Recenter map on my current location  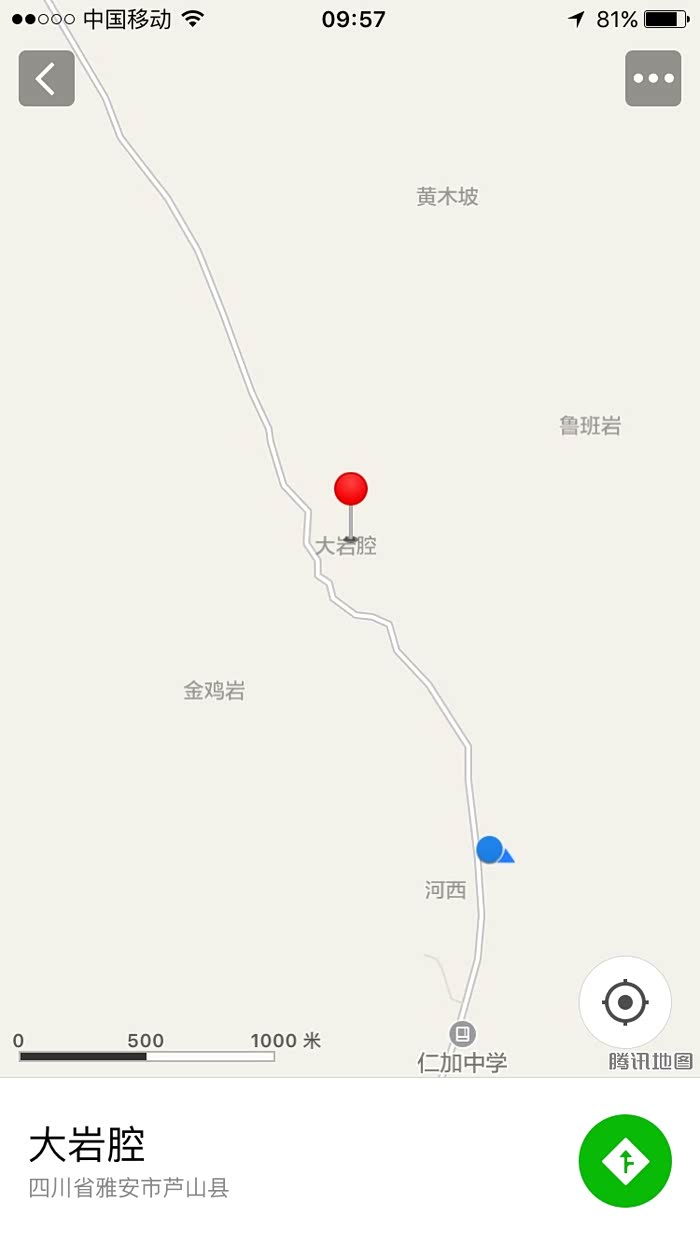[x=625, y=1002]
